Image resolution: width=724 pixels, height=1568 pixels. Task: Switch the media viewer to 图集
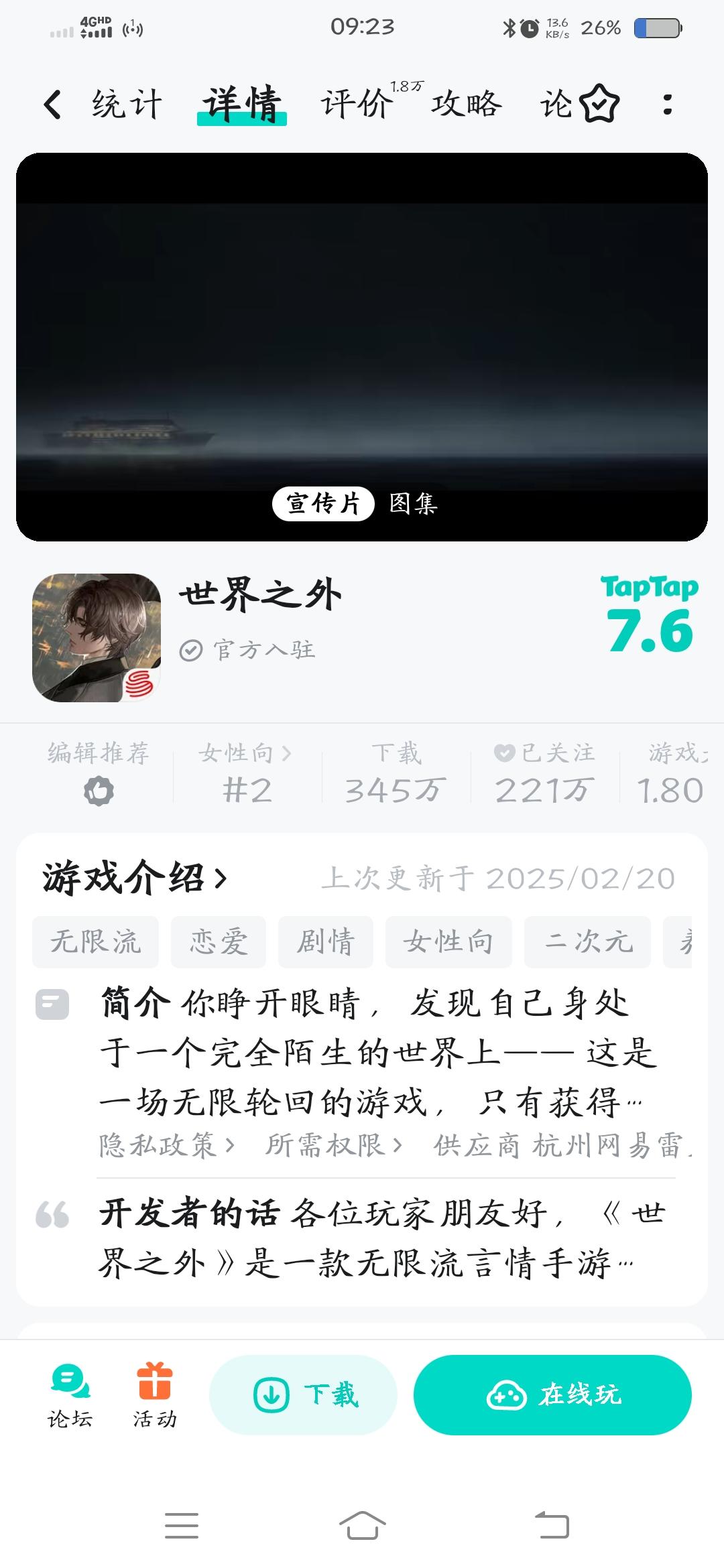pos(414,504)
